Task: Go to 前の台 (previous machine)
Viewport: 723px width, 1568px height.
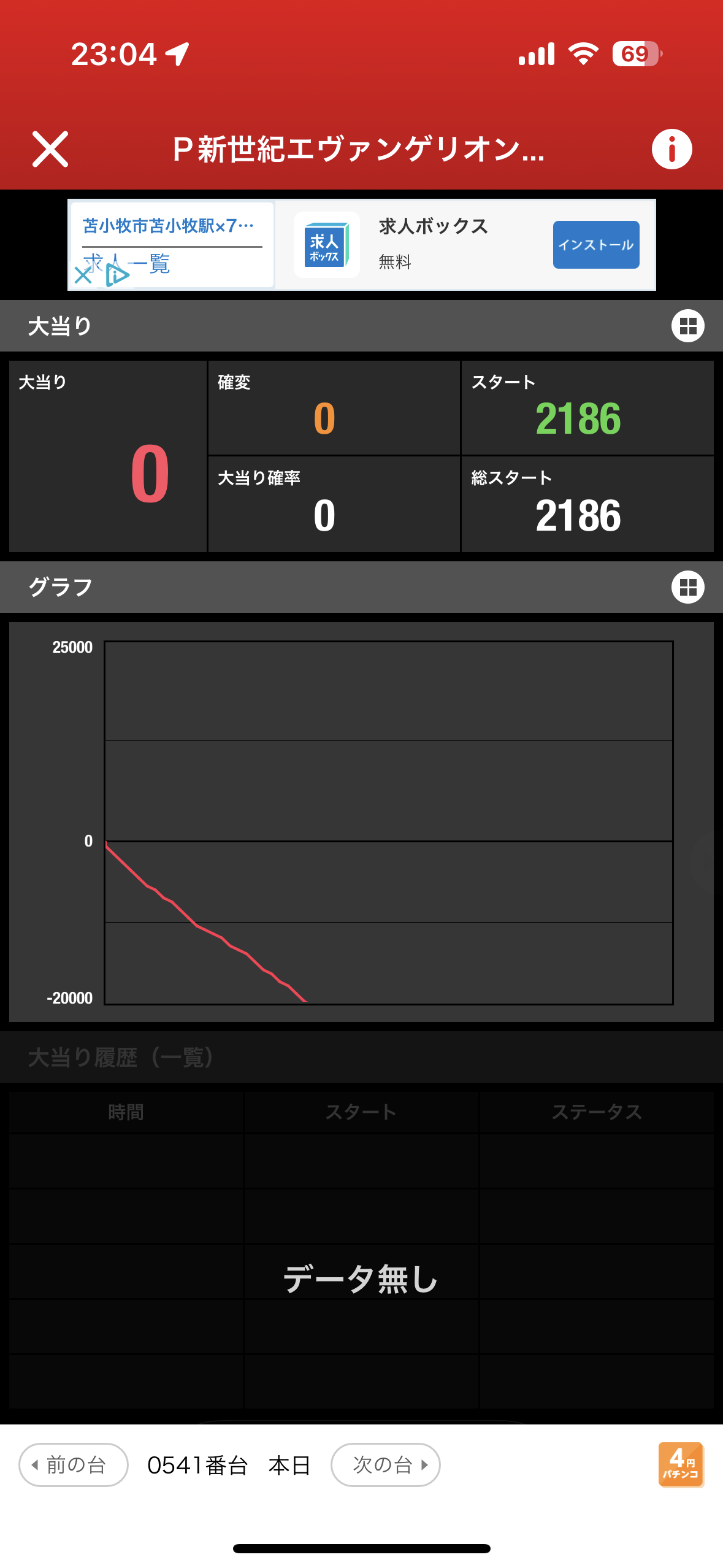Action: click(x=74, y=1464)
